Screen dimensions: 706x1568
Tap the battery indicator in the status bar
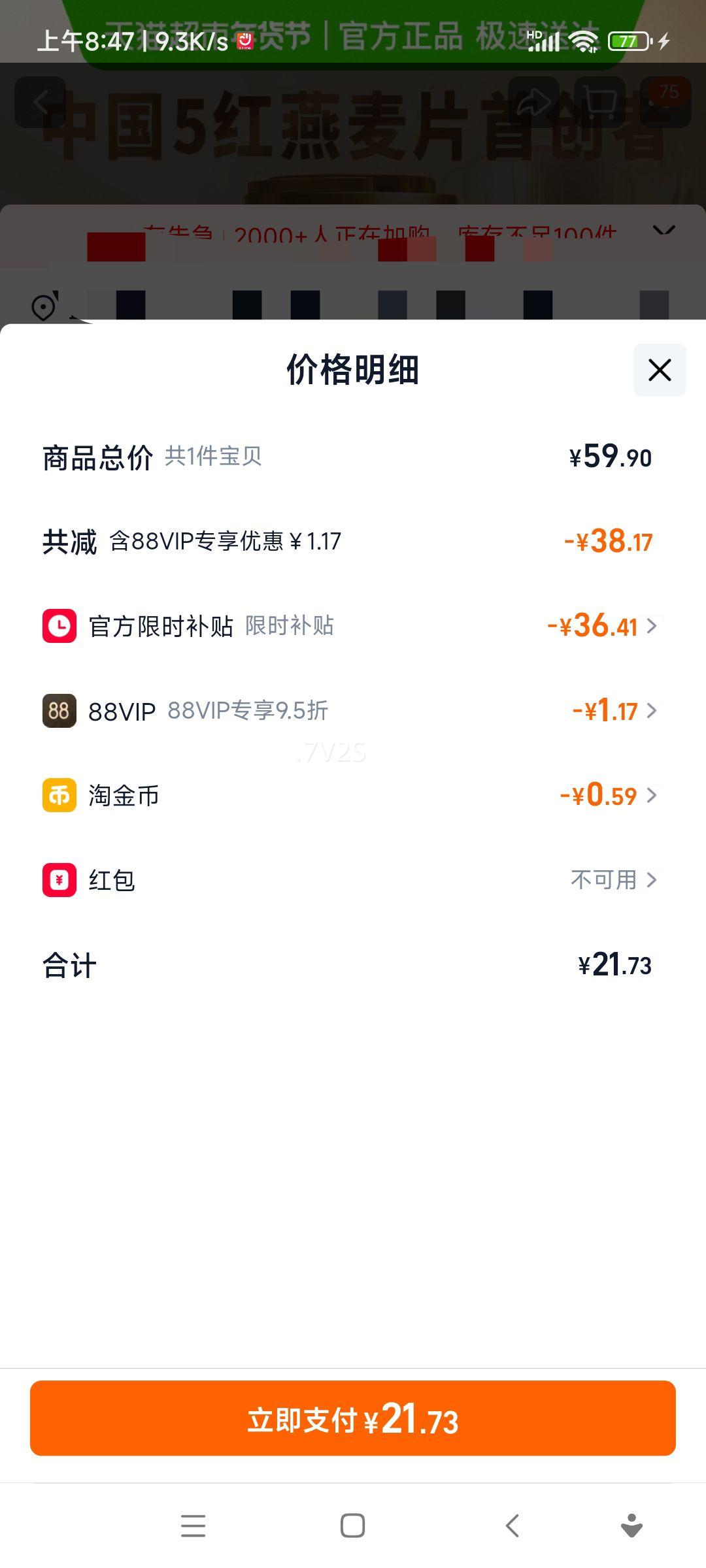(630, 41)
